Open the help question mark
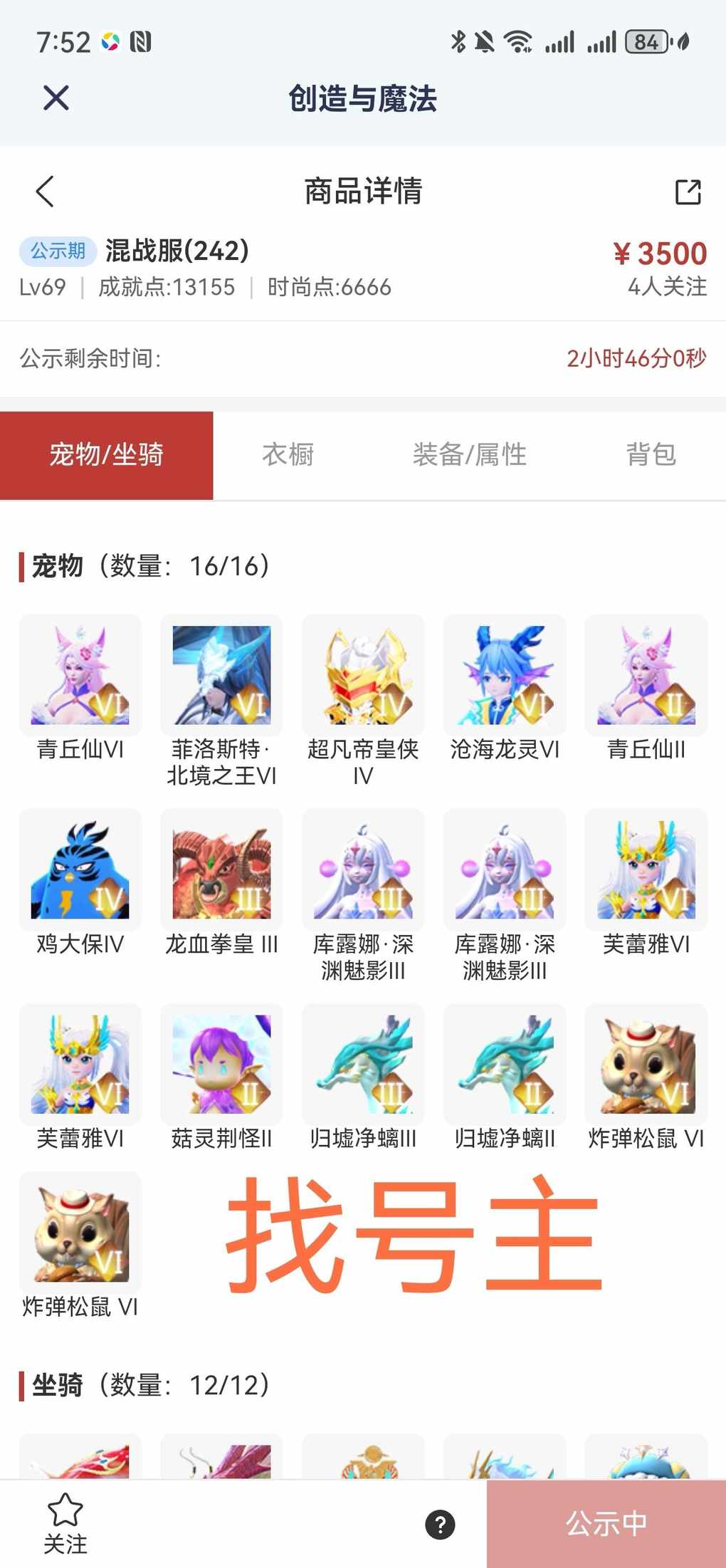Image resolution: width=726 pixels, height=1568 pixels. coord(440,1524)
